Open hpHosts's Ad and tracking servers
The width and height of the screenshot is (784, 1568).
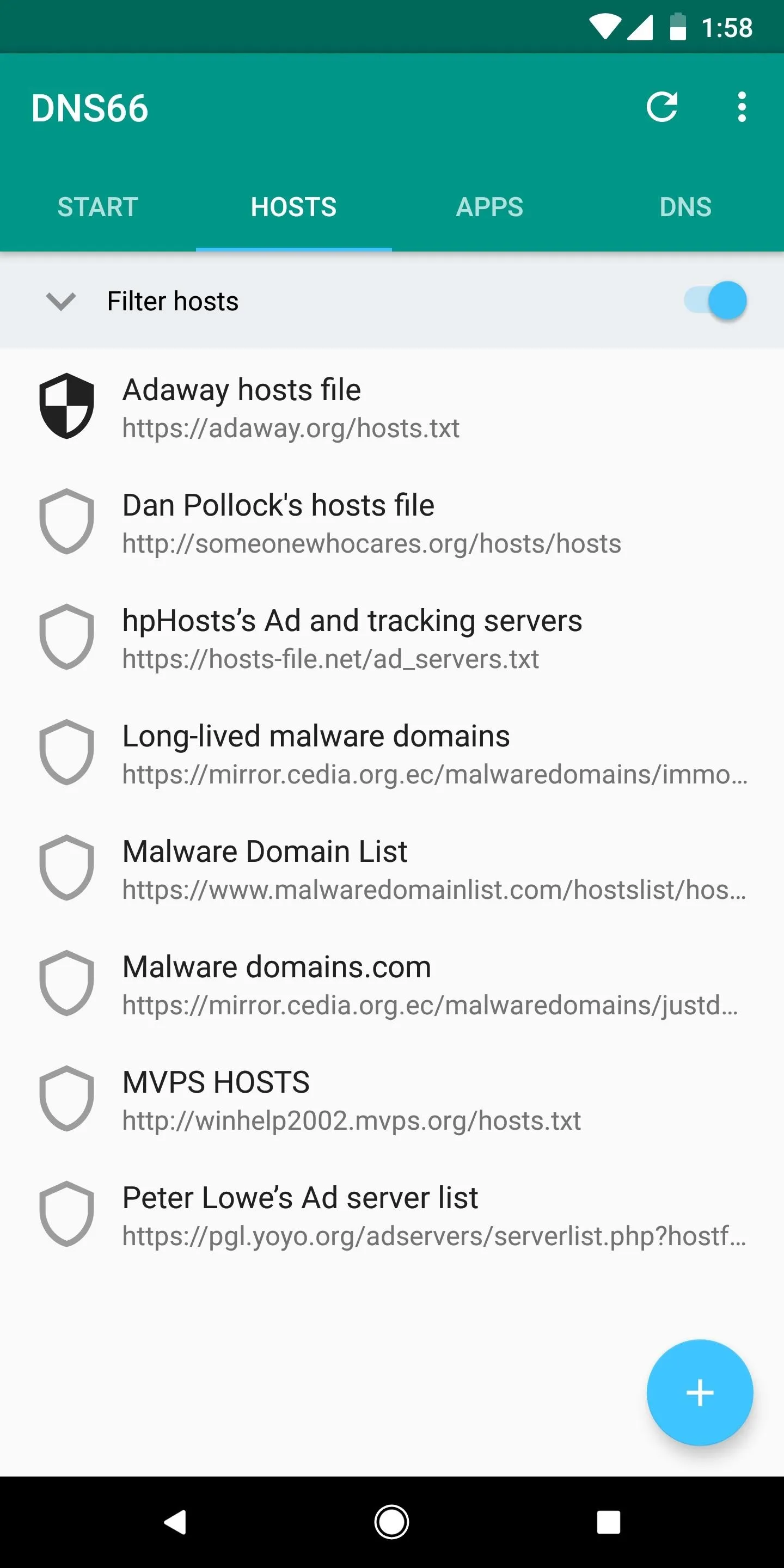point(392,638)
